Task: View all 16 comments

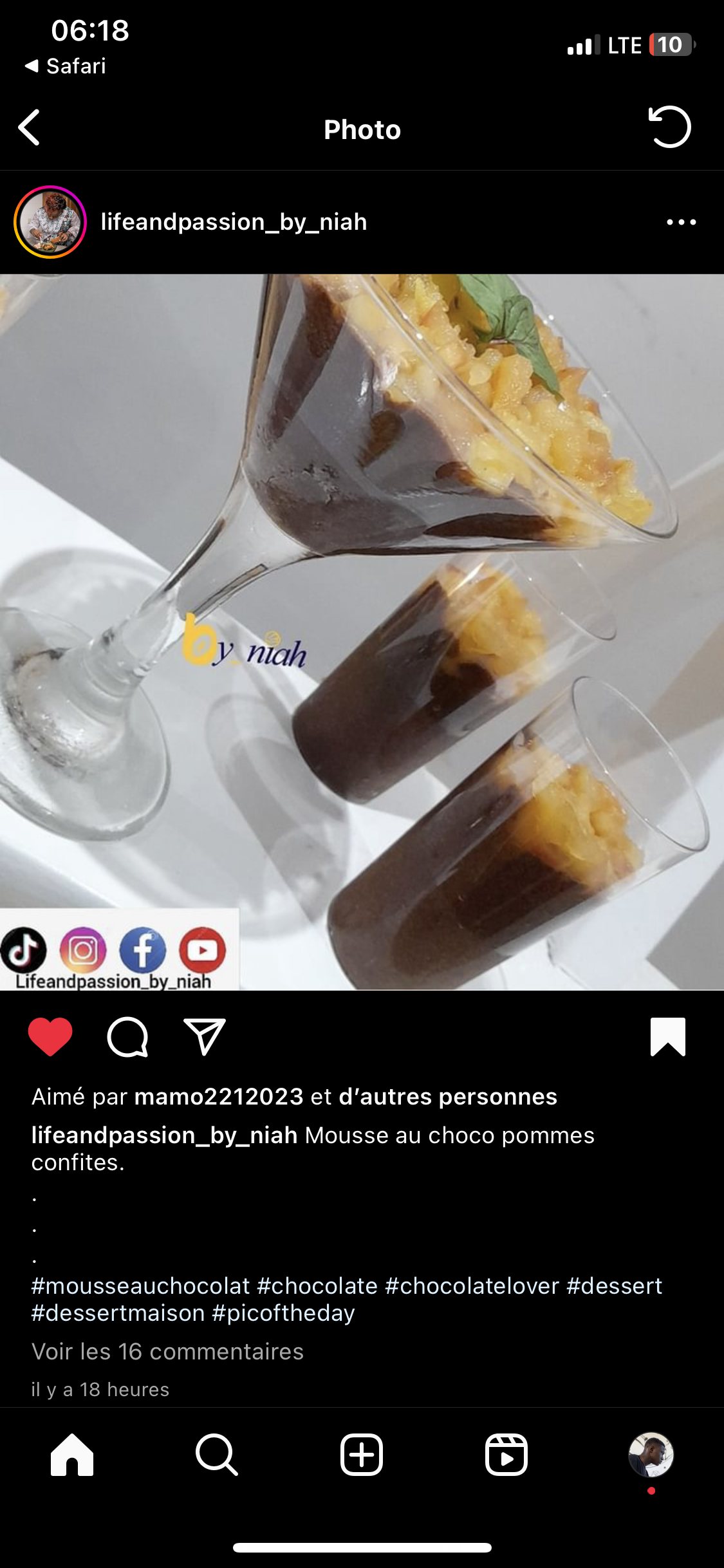Action: coord(167,1352)
